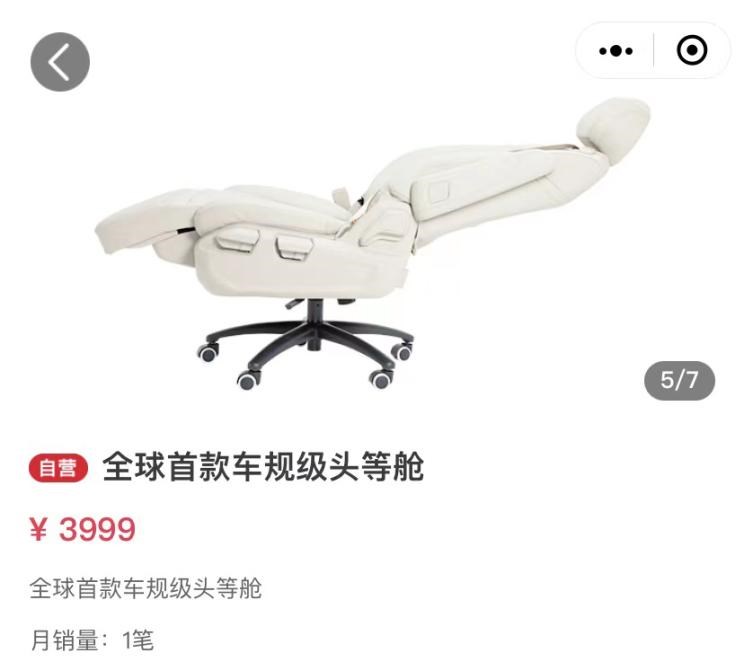The height and width of the screenshot is (667, 744).
Task: Close the mini program with the circle button
Action: point(692,51)
